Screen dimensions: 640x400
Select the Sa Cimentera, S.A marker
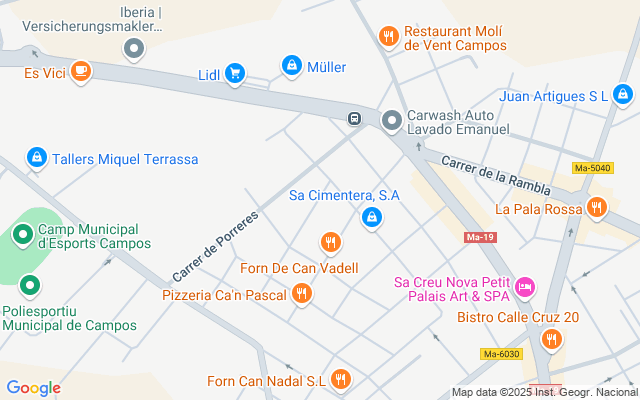pos(372,216)
